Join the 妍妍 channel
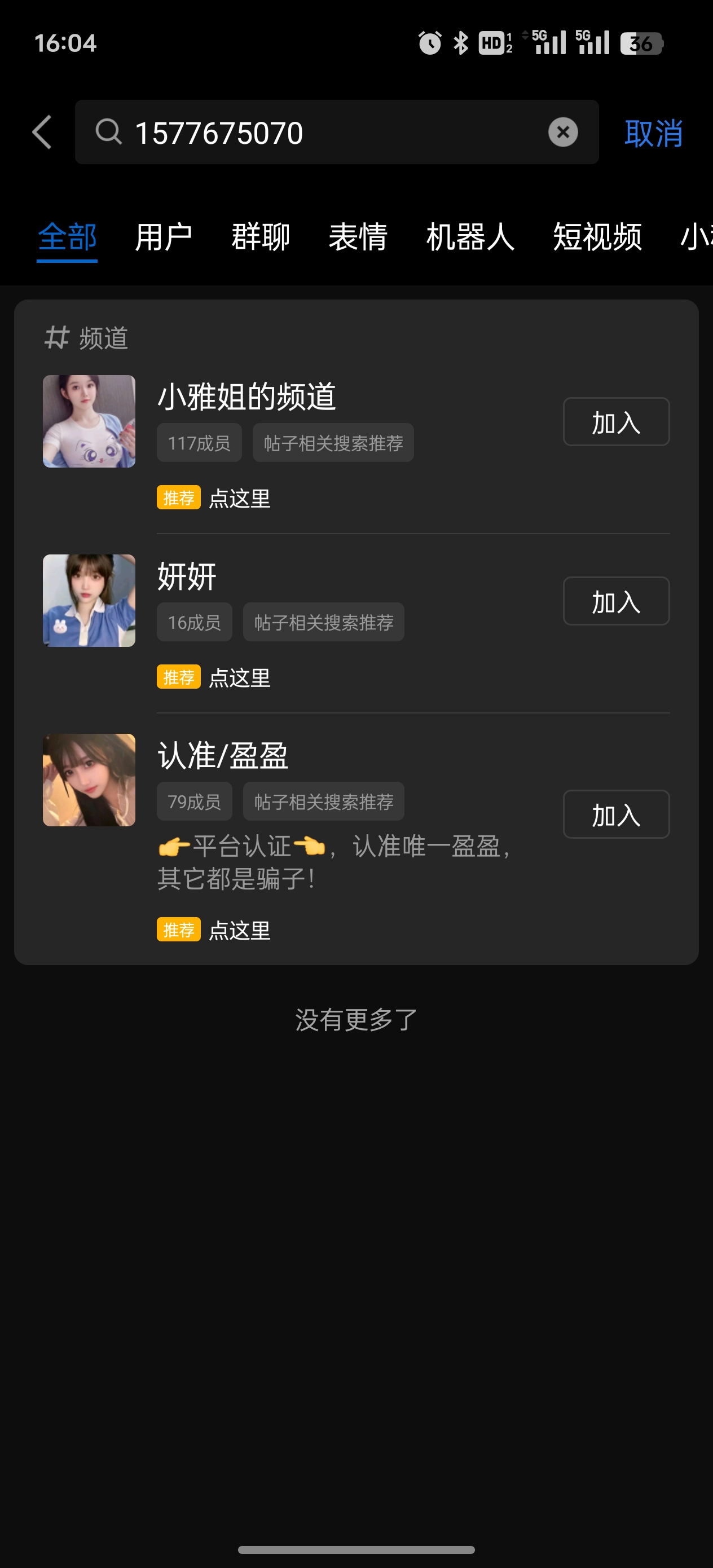The image size is (713, 1568). pos(615,601)
